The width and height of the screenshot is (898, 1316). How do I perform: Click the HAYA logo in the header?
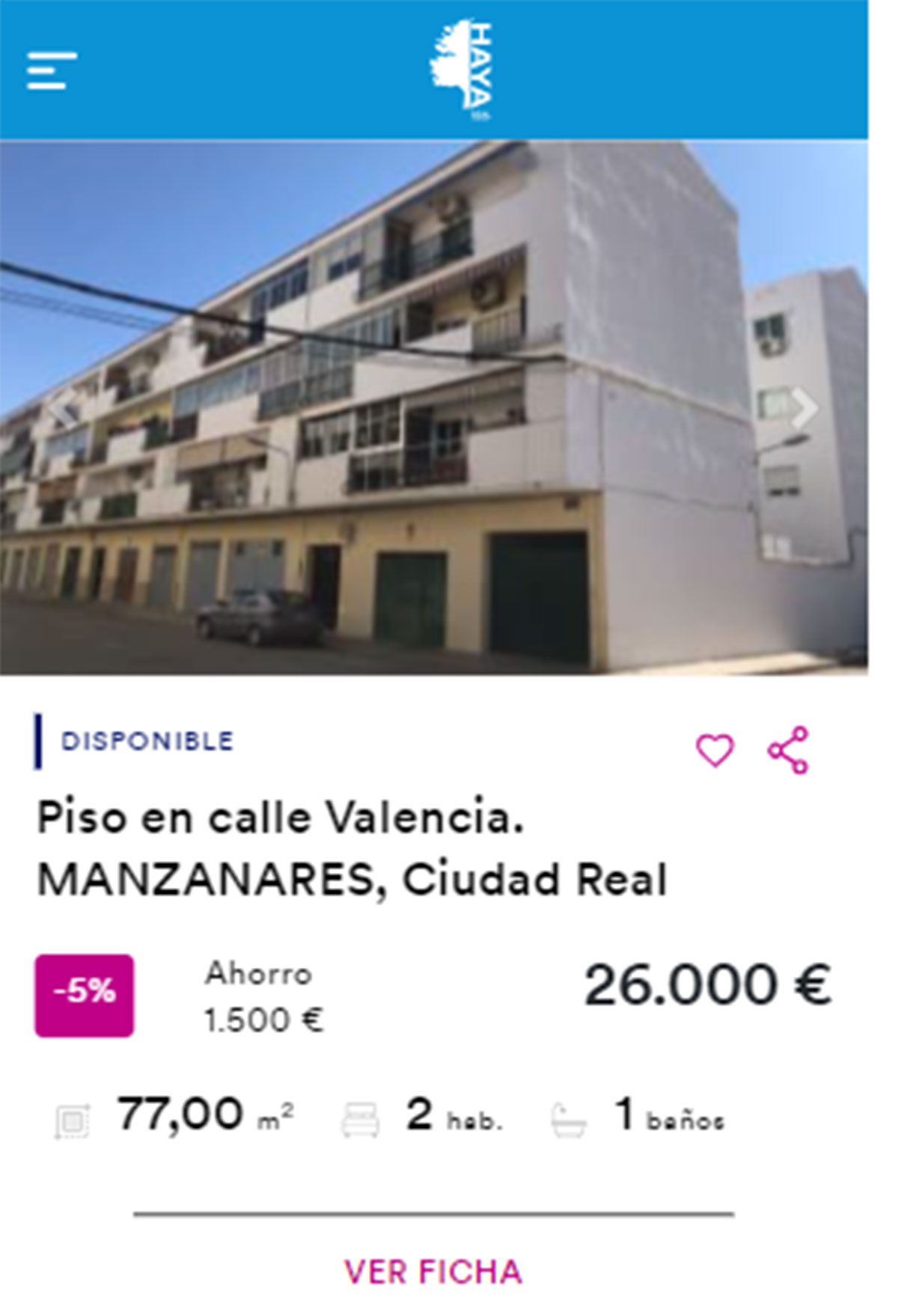tap(464, 66)
